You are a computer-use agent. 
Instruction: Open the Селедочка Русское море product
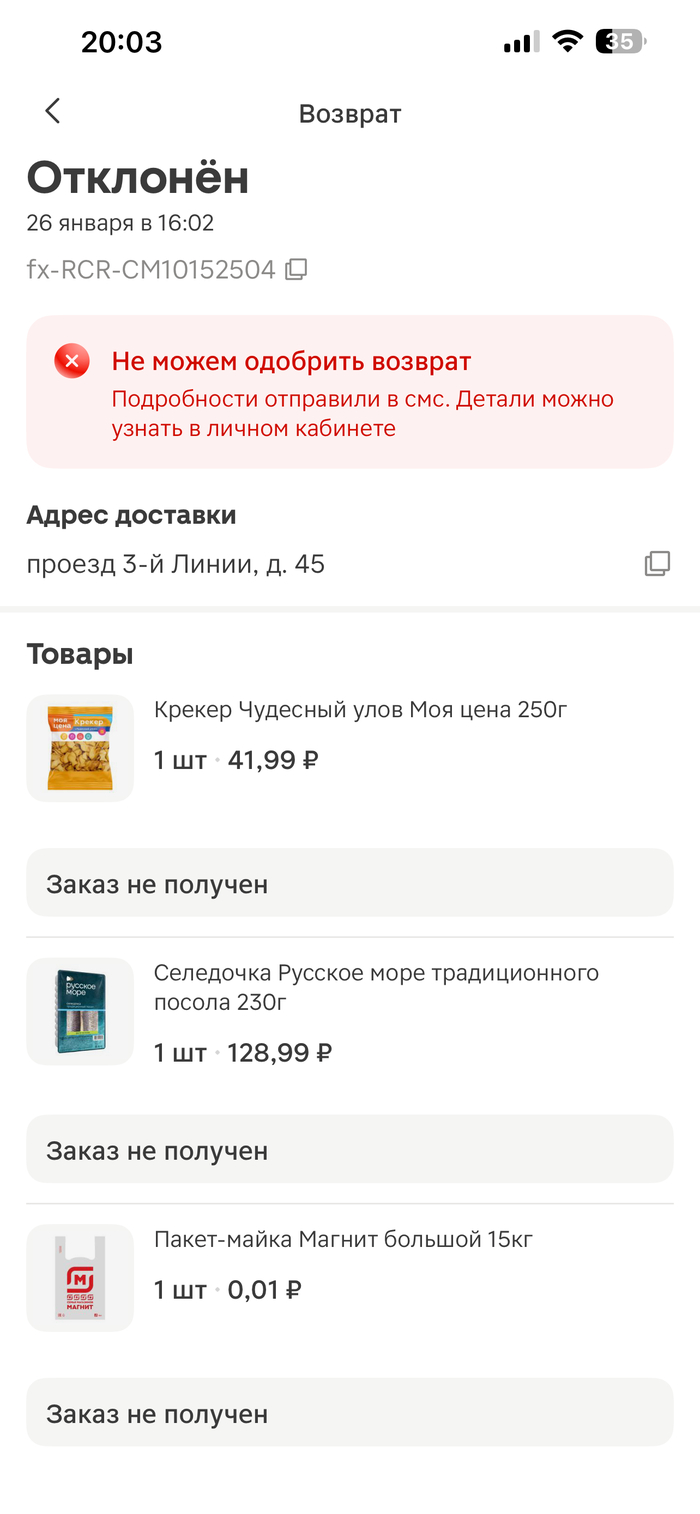point(80,1011)
